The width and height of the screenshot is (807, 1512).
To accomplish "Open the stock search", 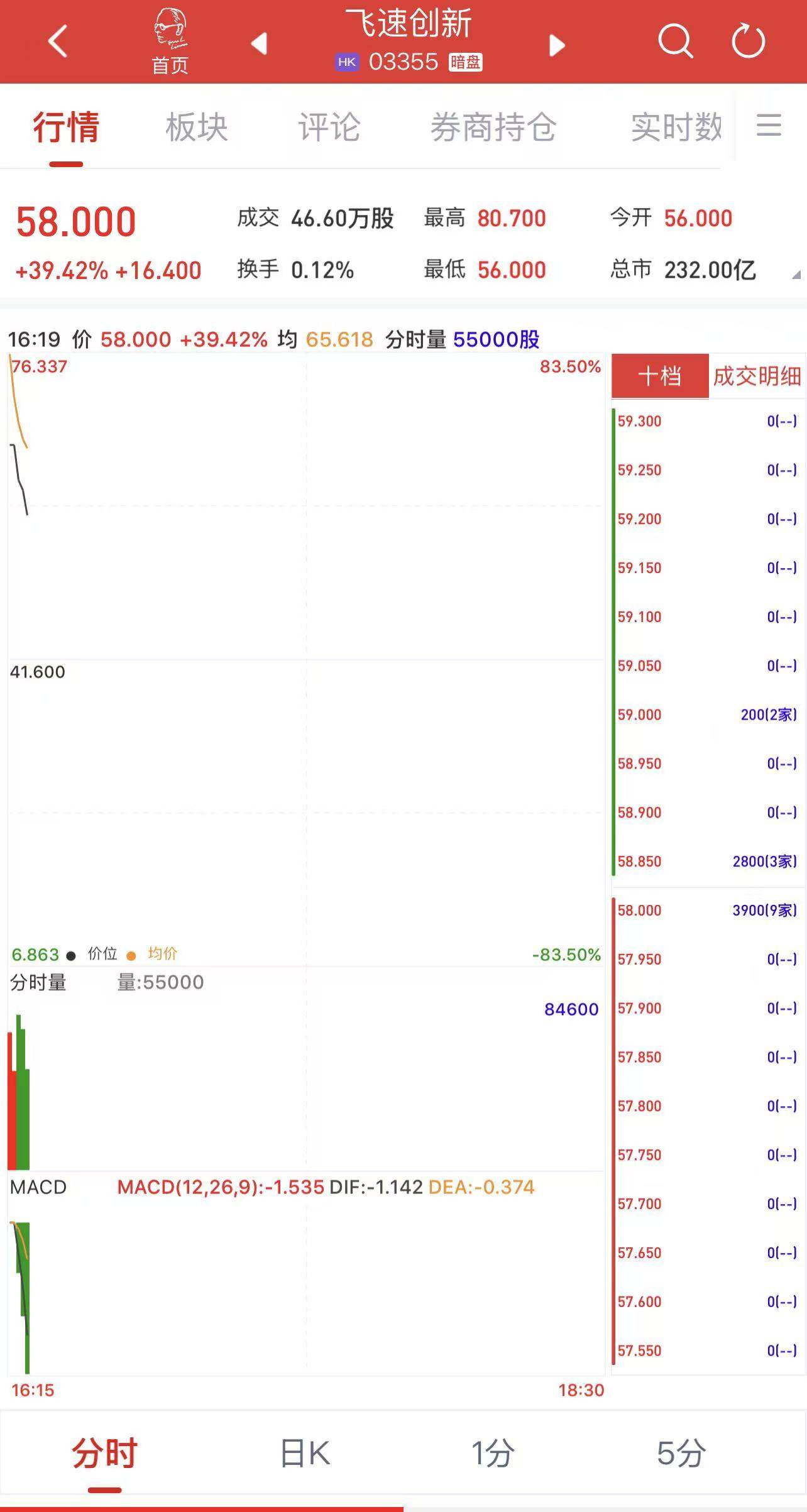I will (x=676, y=40).
